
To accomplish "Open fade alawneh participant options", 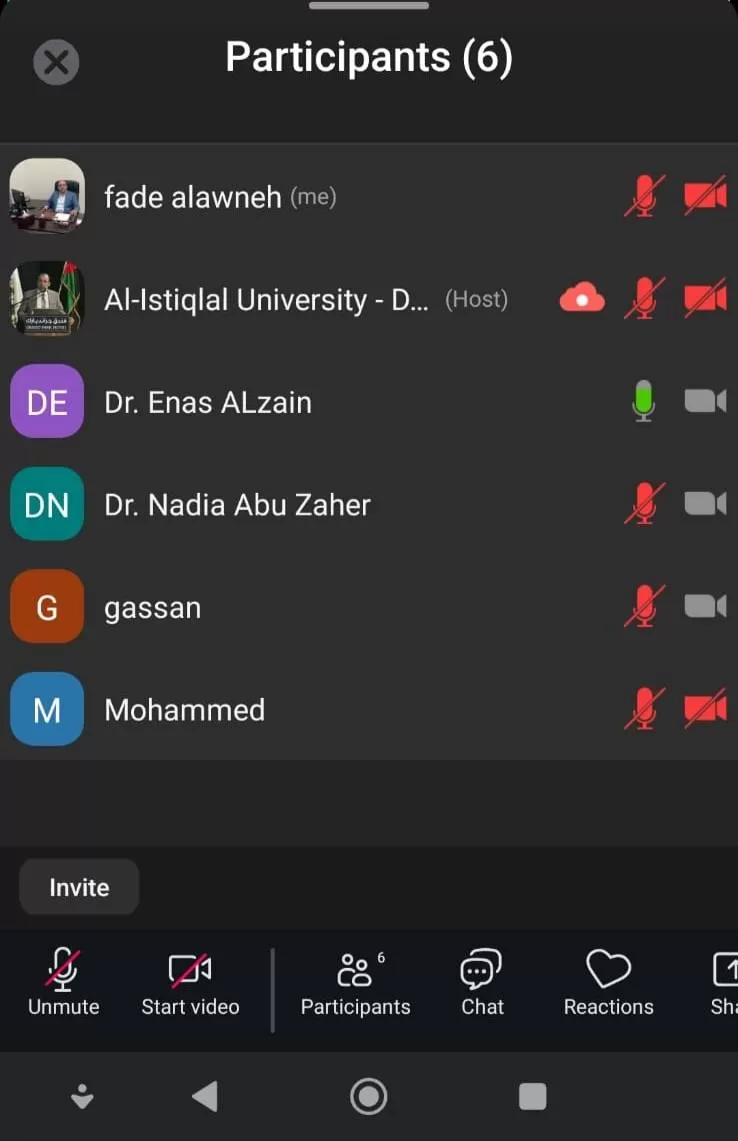I will (220, 197).
